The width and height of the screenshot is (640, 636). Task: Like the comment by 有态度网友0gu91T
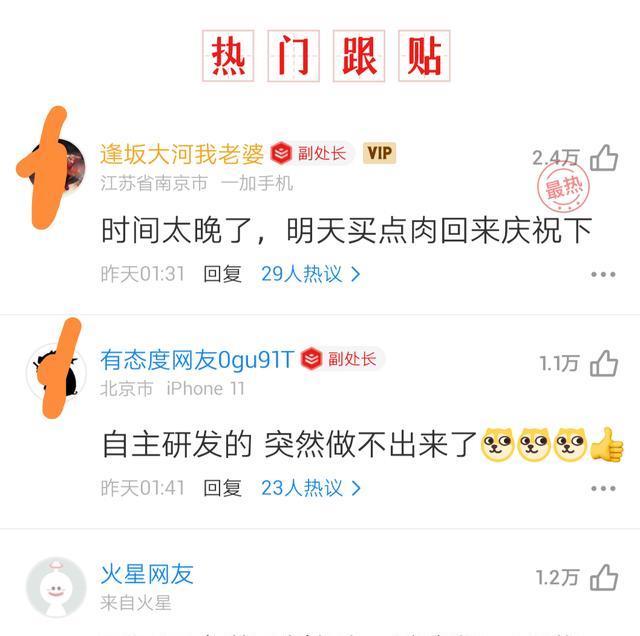point(604,363)
